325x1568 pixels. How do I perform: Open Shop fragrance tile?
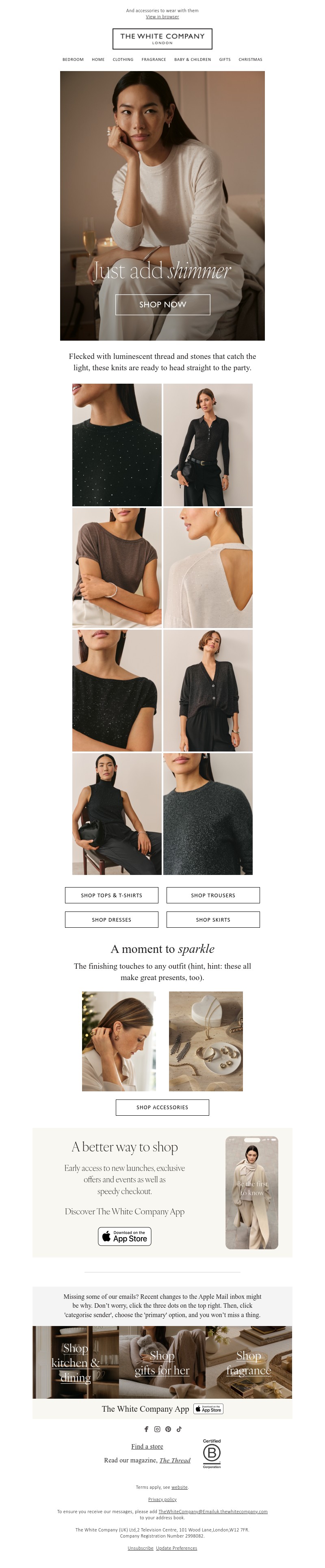pos(248,1362)
